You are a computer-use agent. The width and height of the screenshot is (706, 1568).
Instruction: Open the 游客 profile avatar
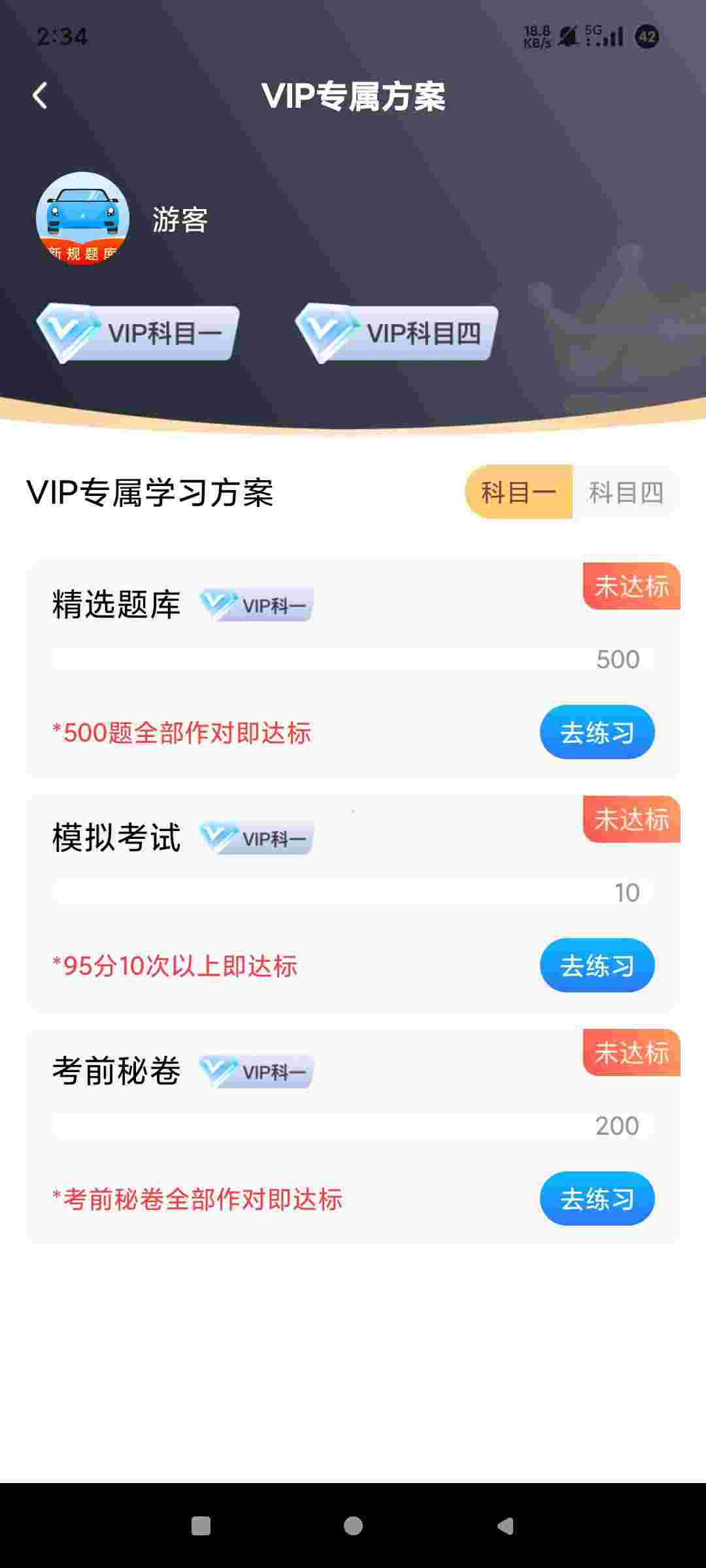pos(82,219)
